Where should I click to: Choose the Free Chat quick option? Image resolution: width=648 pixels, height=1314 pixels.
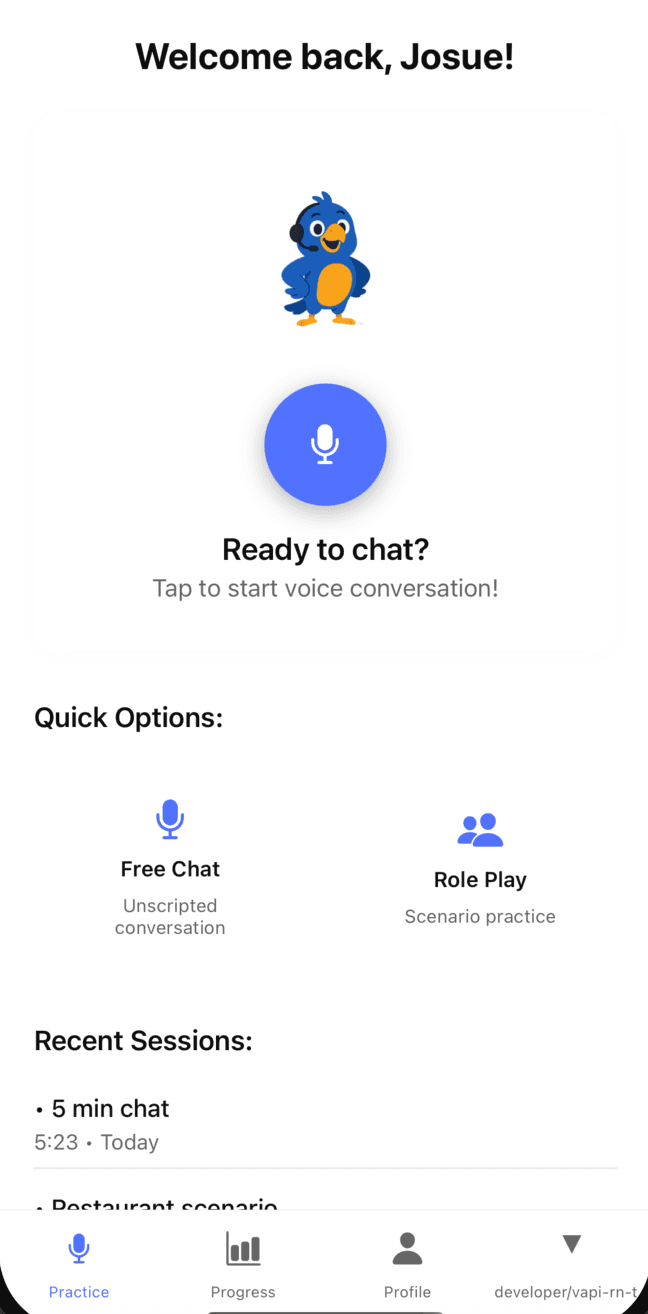pos(170,867)
